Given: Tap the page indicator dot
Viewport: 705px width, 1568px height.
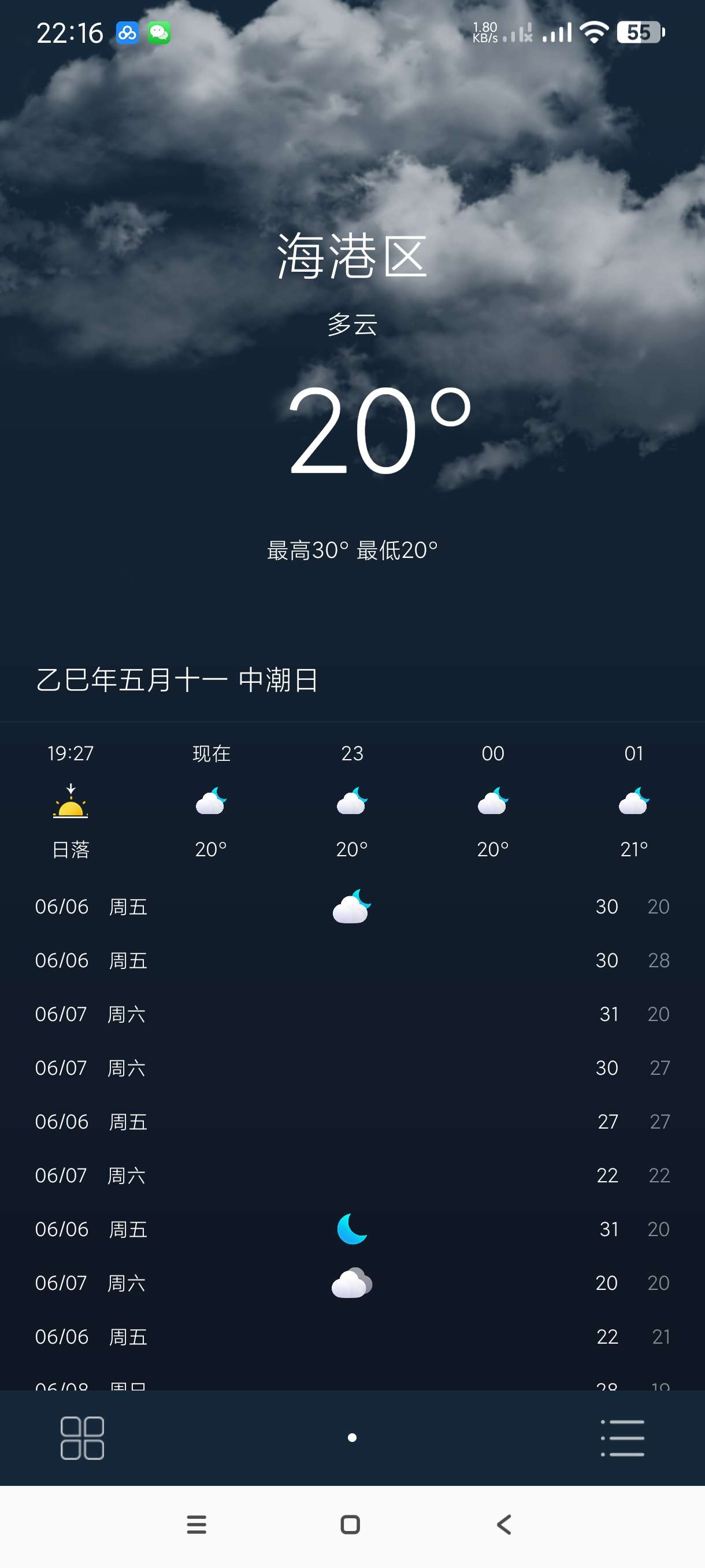Looking at the screenshot, I should click(351, 1438).
